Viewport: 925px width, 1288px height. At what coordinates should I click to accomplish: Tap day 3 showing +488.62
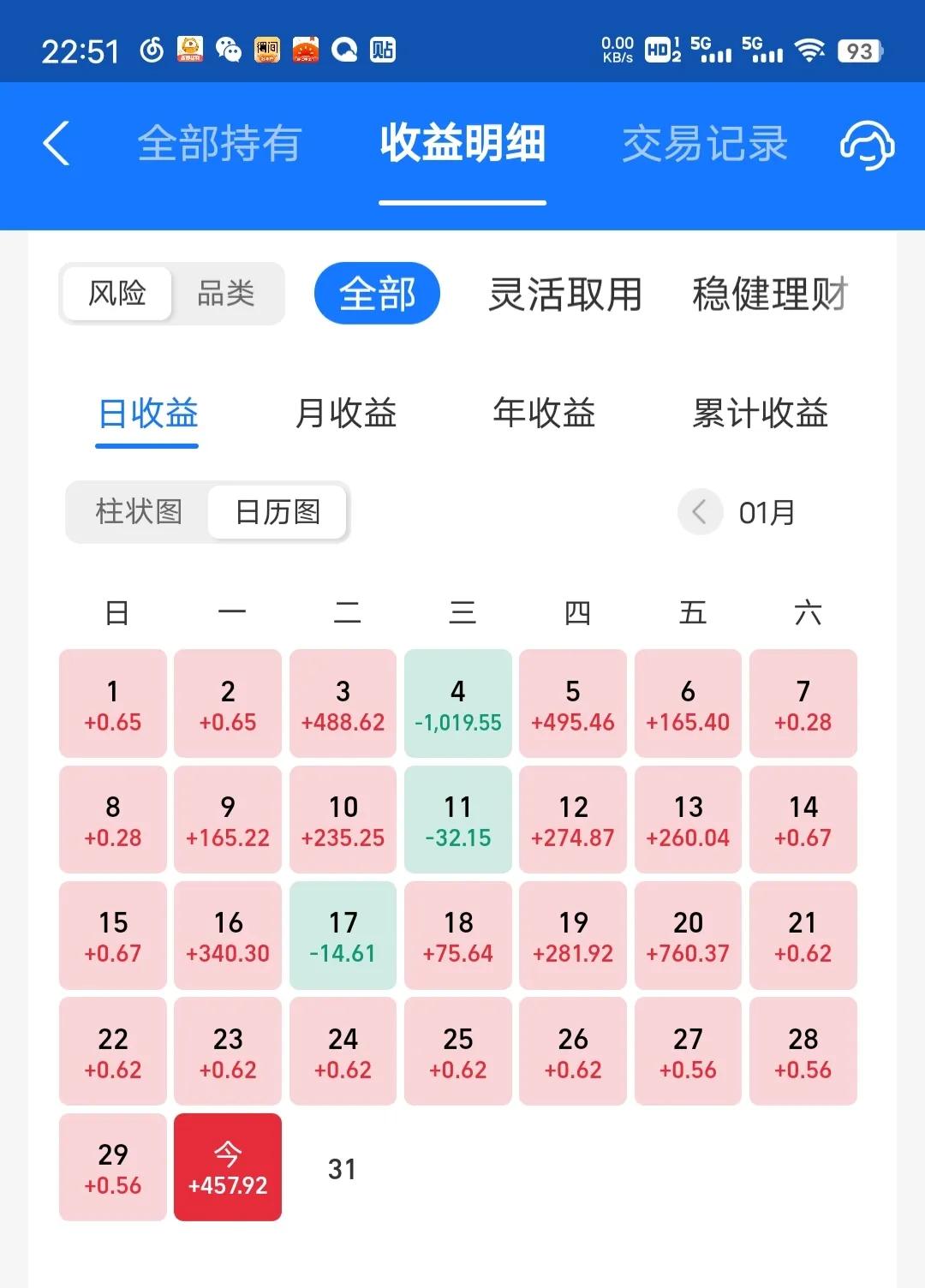343,704
